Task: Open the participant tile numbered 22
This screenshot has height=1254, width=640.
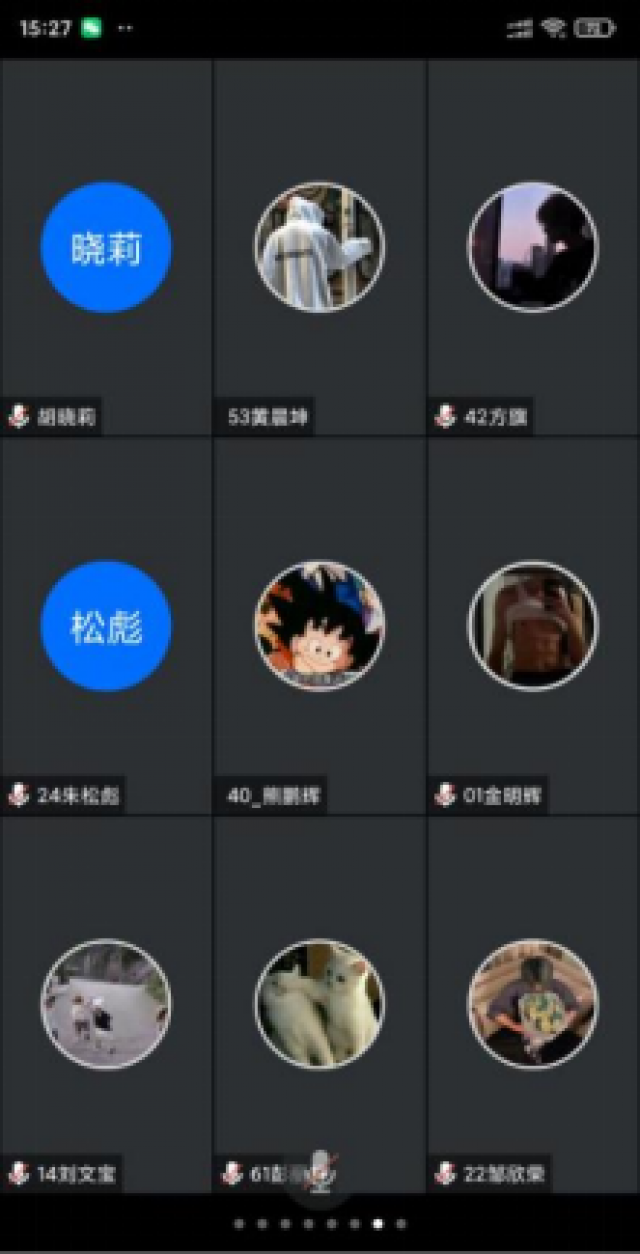Action: 533,1004
